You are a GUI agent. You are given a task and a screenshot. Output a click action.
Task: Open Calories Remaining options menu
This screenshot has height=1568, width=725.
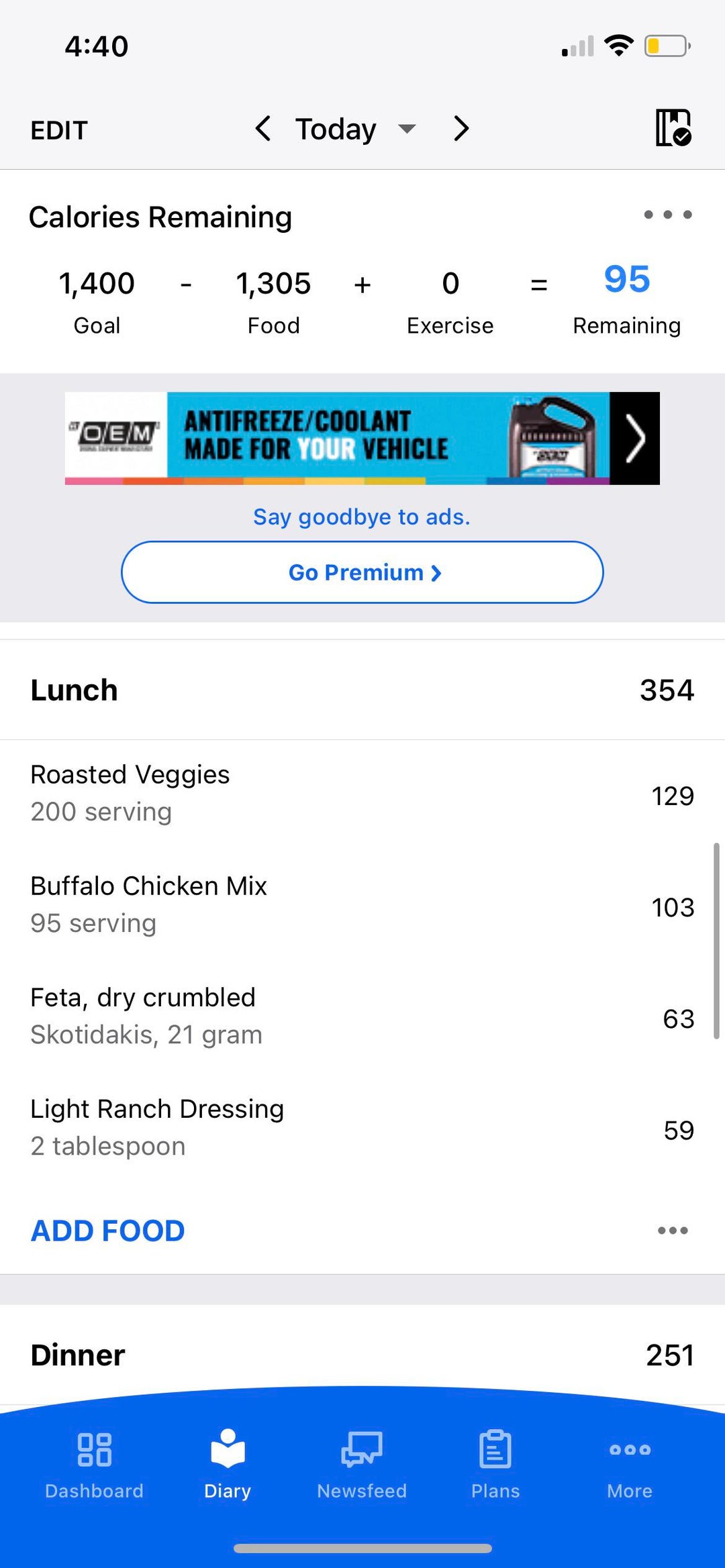pyautogui.click(x=667, y=215)
